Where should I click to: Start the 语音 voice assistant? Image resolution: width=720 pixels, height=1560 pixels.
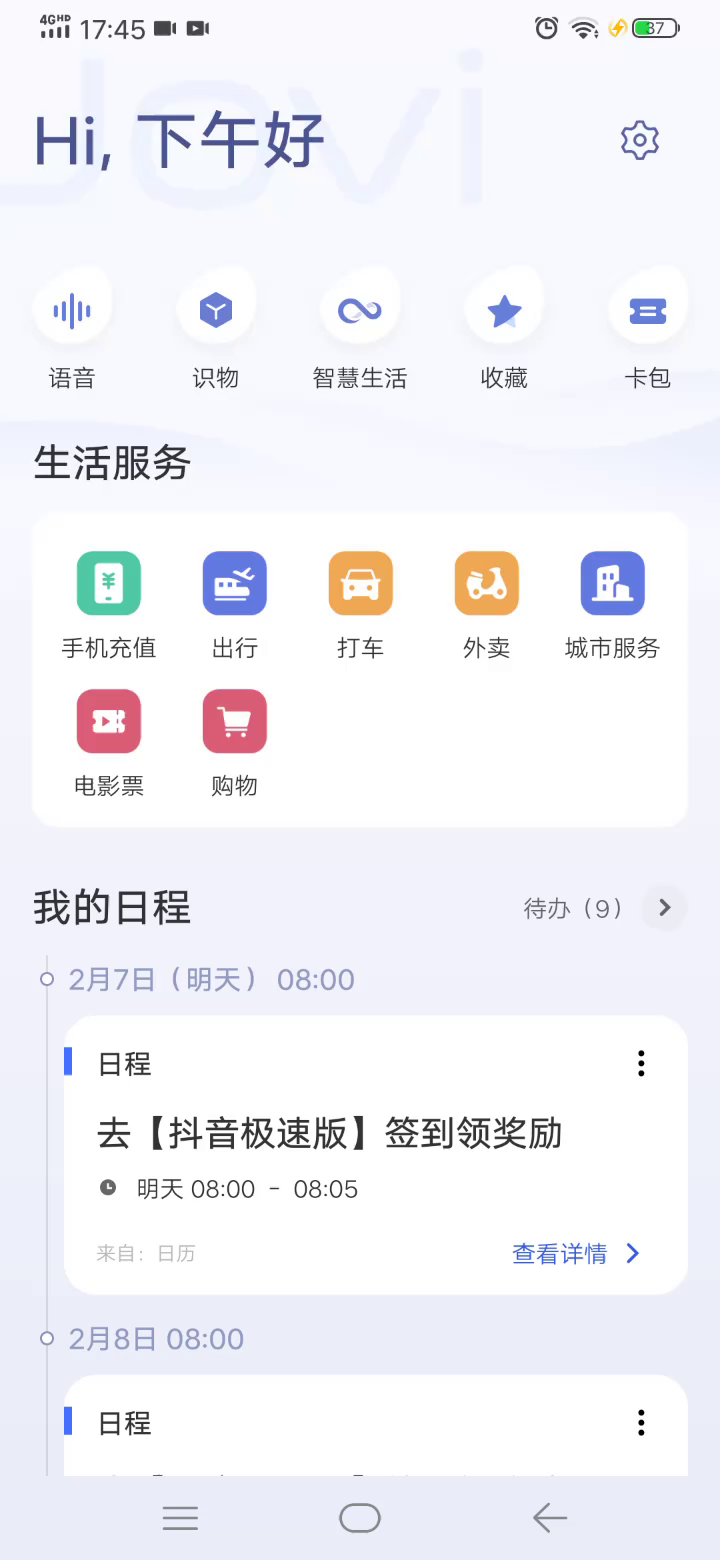(x=72, y=311)
